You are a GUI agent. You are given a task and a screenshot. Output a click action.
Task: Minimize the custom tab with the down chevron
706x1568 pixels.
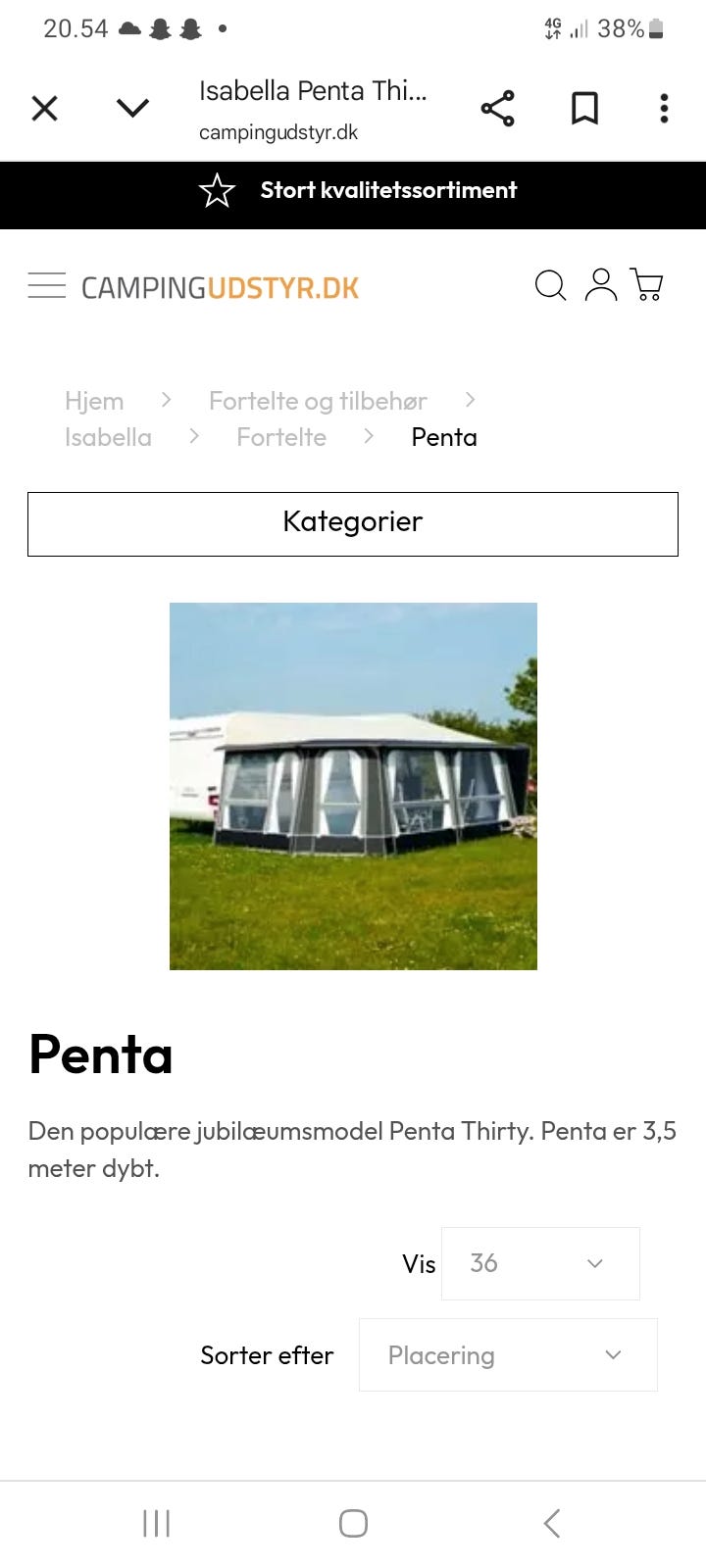(132, 108)
